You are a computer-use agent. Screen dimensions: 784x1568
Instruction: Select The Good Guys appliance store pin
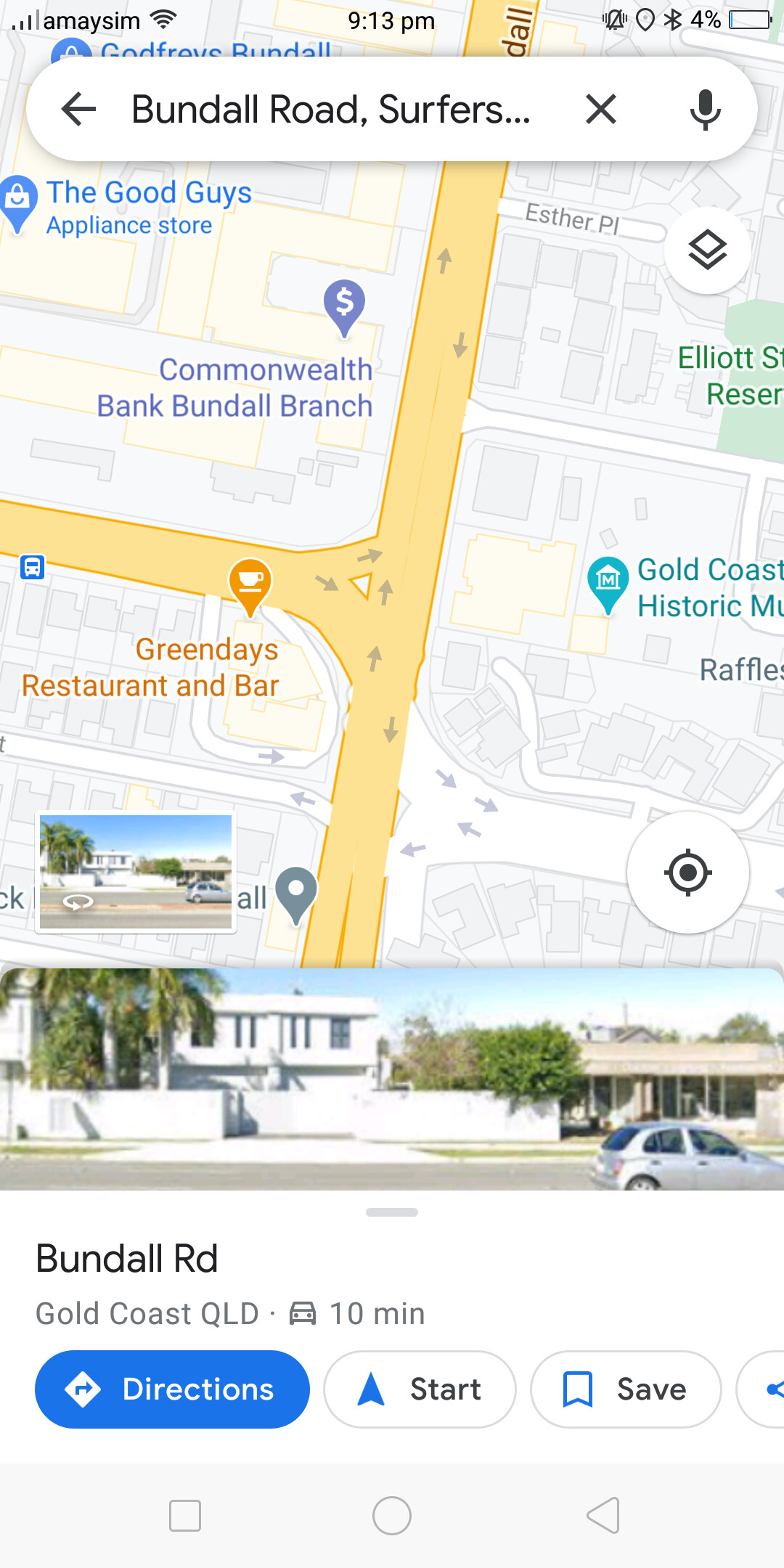pos(17,205)
